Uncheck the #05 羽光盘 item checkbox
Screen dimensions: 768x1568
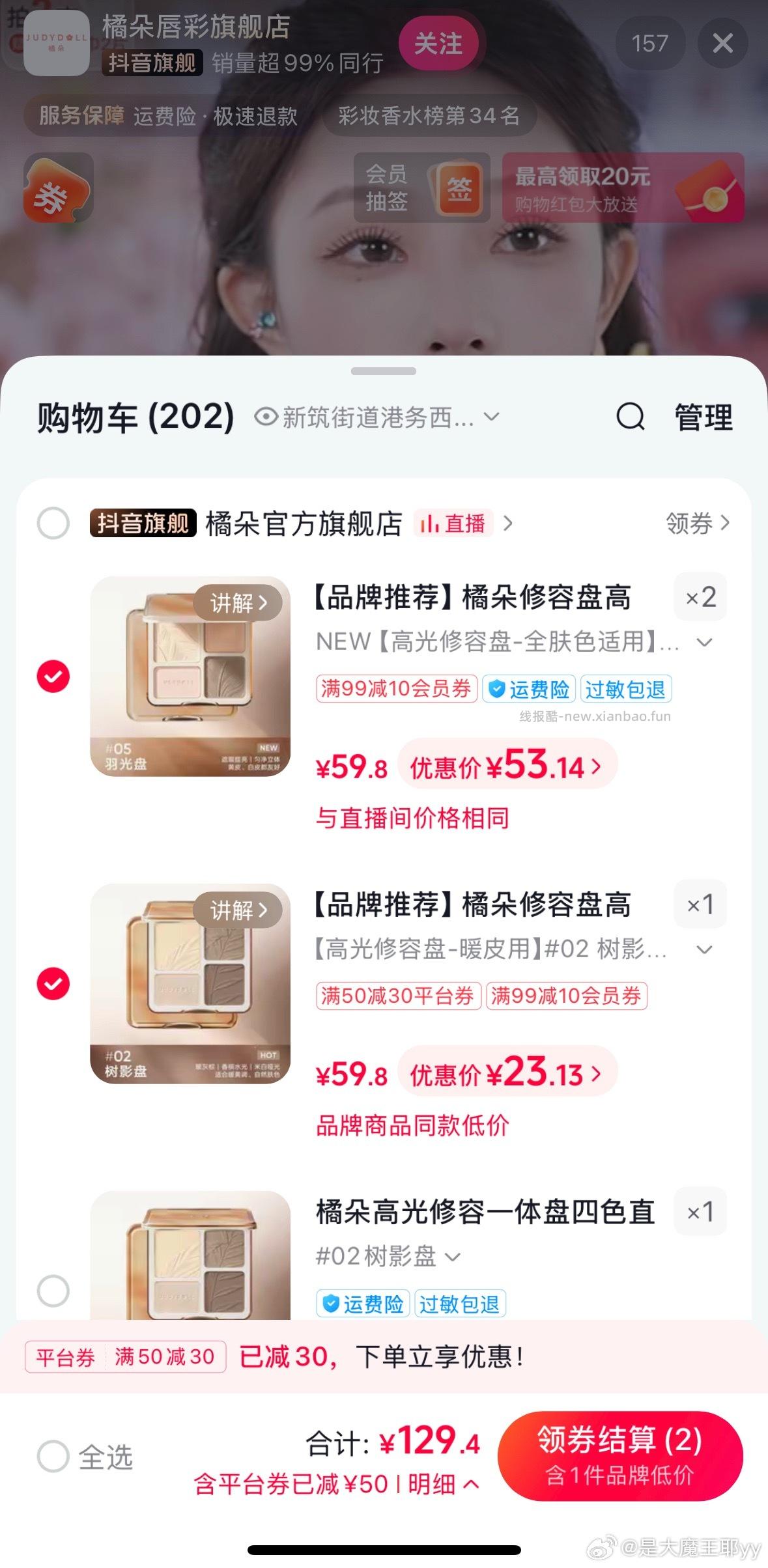point(52,676)
